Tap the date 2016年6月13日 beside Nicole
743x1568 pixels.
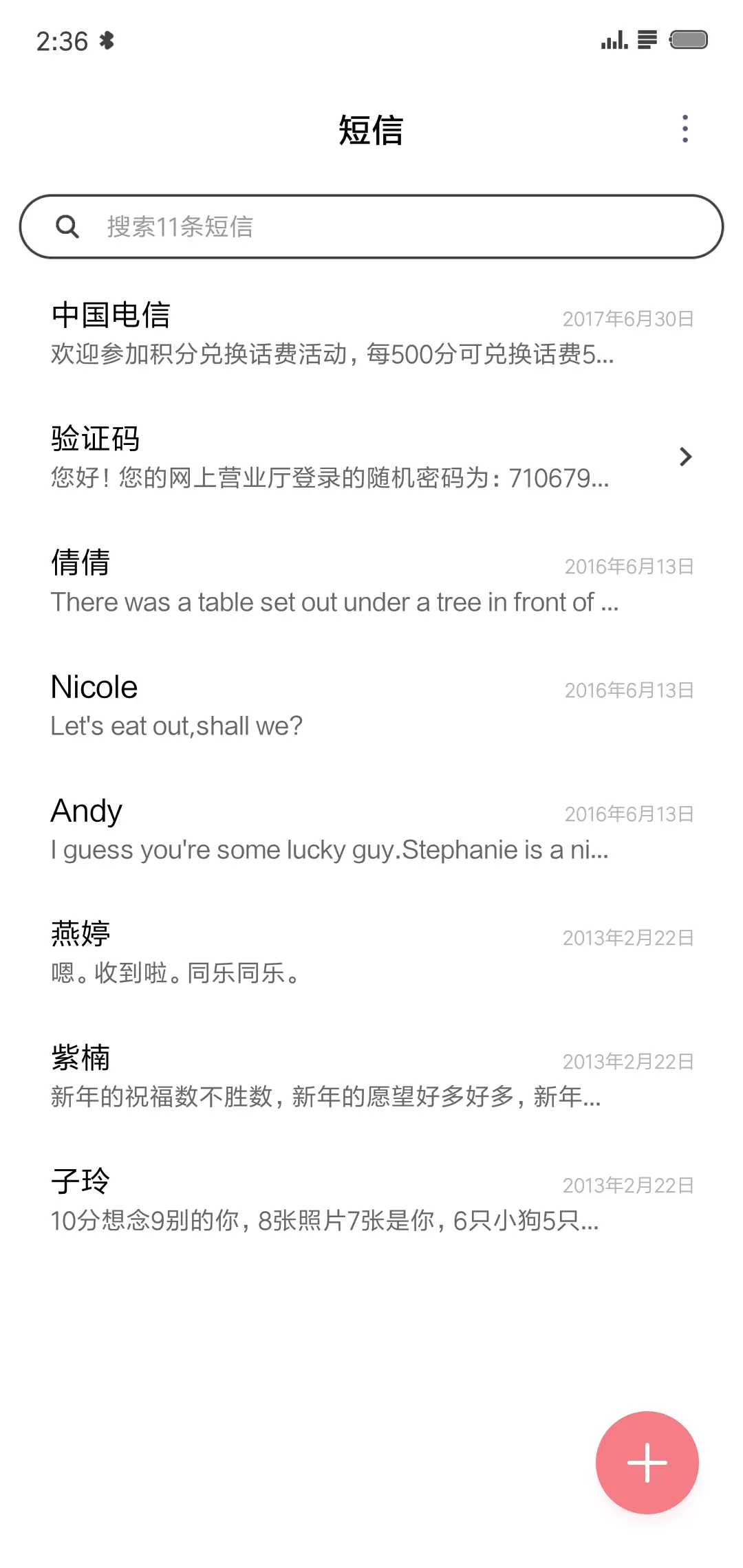click(x=628, y=690)
